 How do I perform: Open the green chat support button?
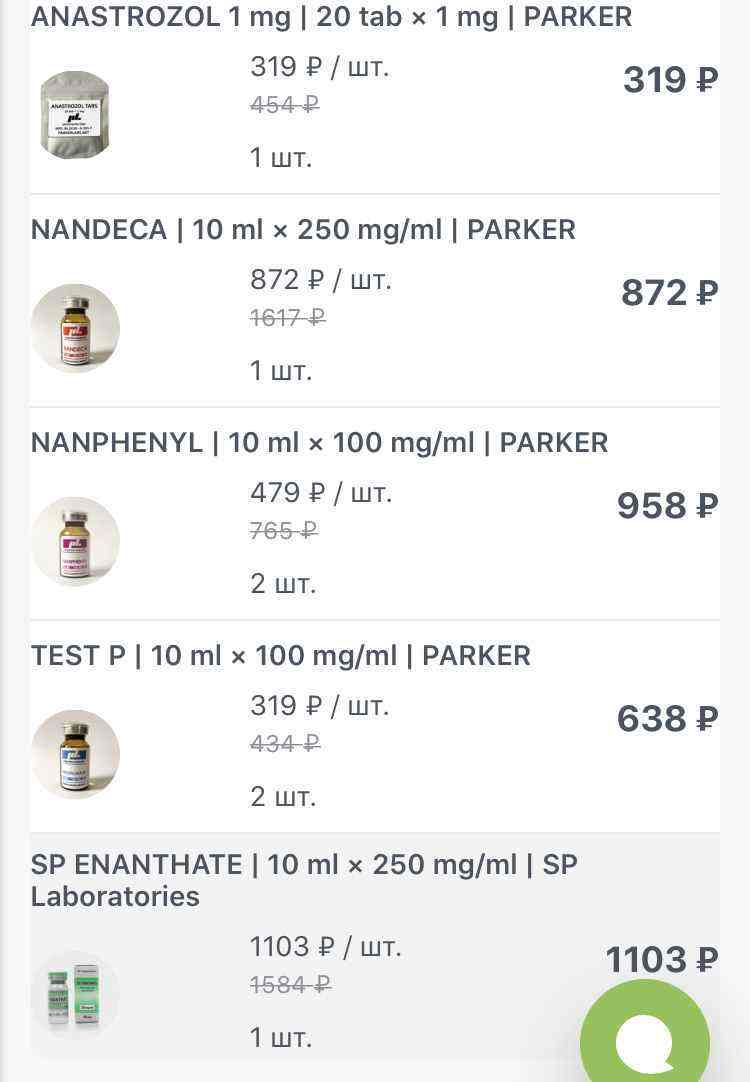tap(645, 1040)
